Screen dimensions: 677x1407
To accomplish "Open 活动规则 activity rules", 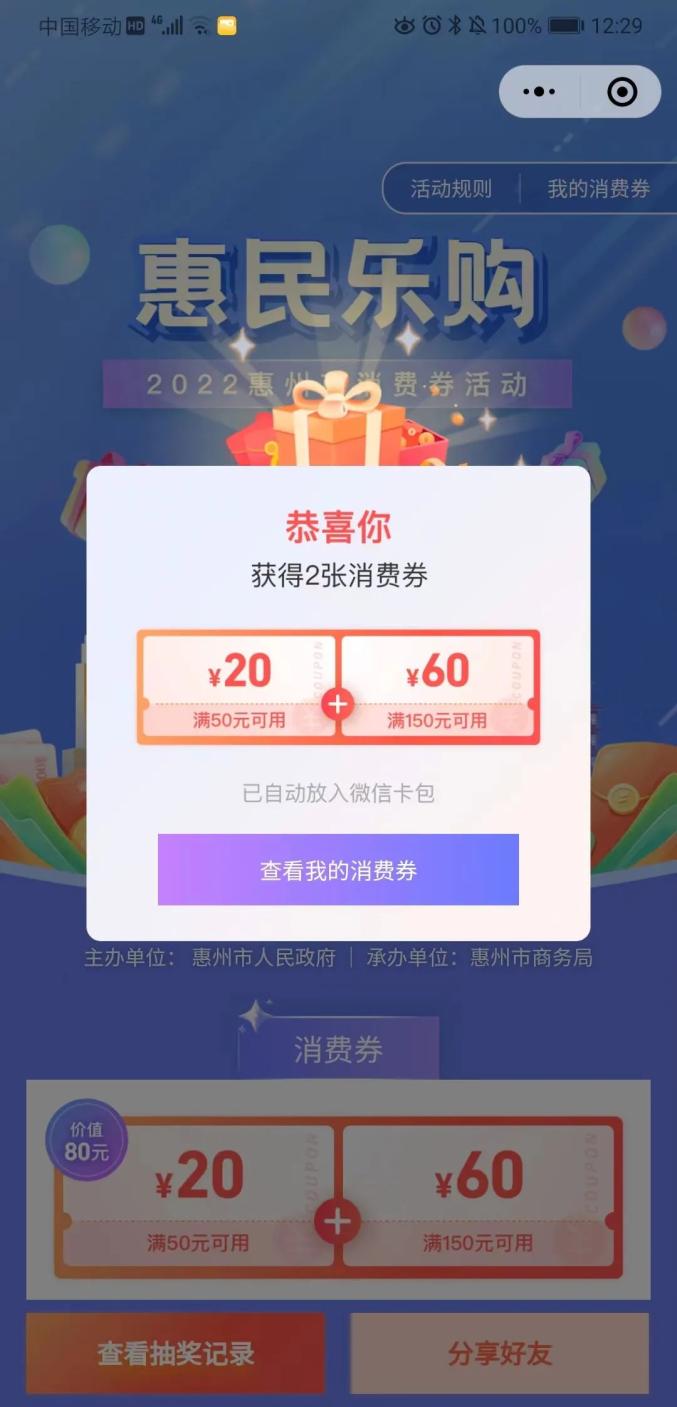I will 451,189.
